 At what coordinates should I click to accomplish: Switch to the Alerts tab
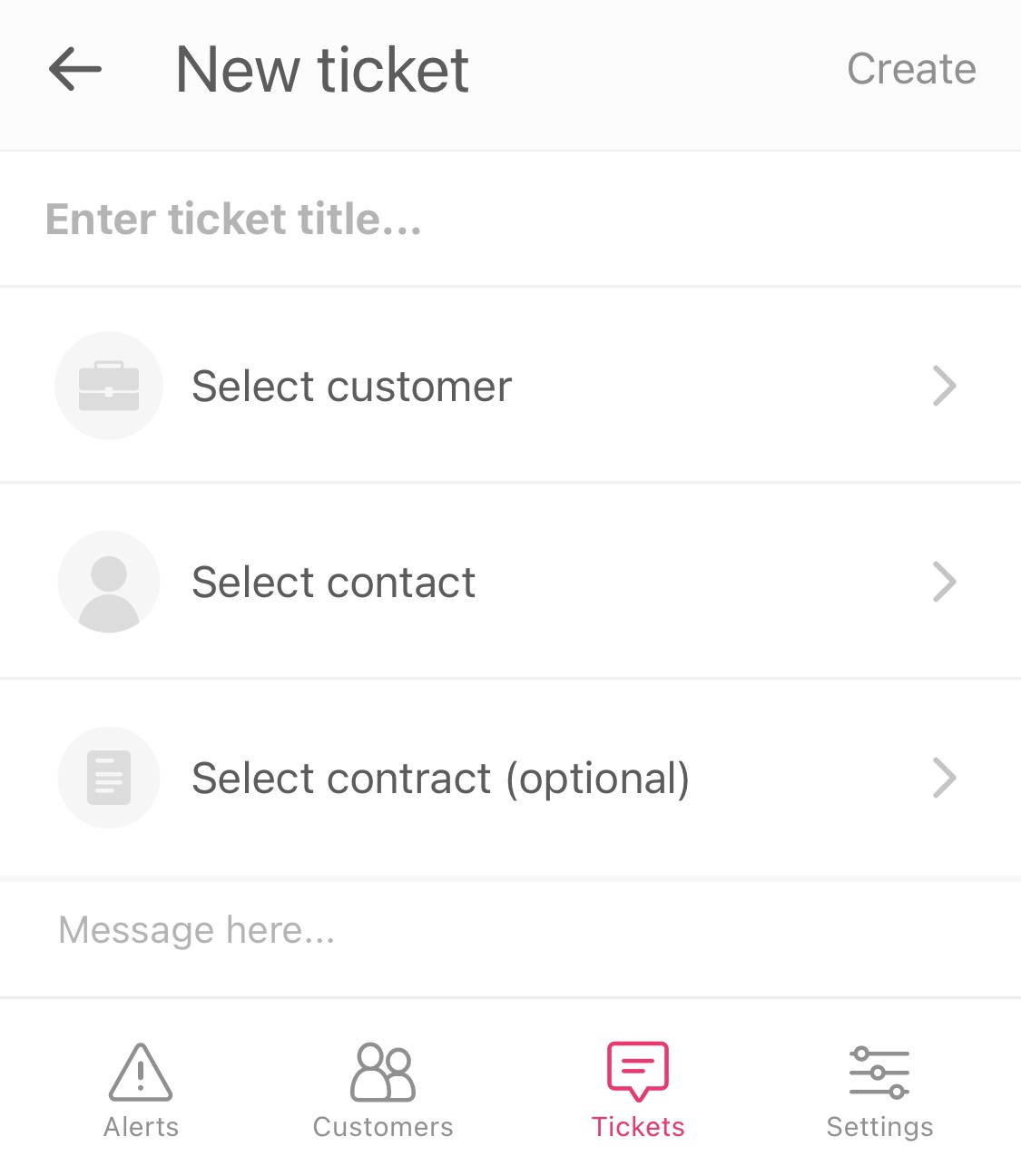[141, 1089]
